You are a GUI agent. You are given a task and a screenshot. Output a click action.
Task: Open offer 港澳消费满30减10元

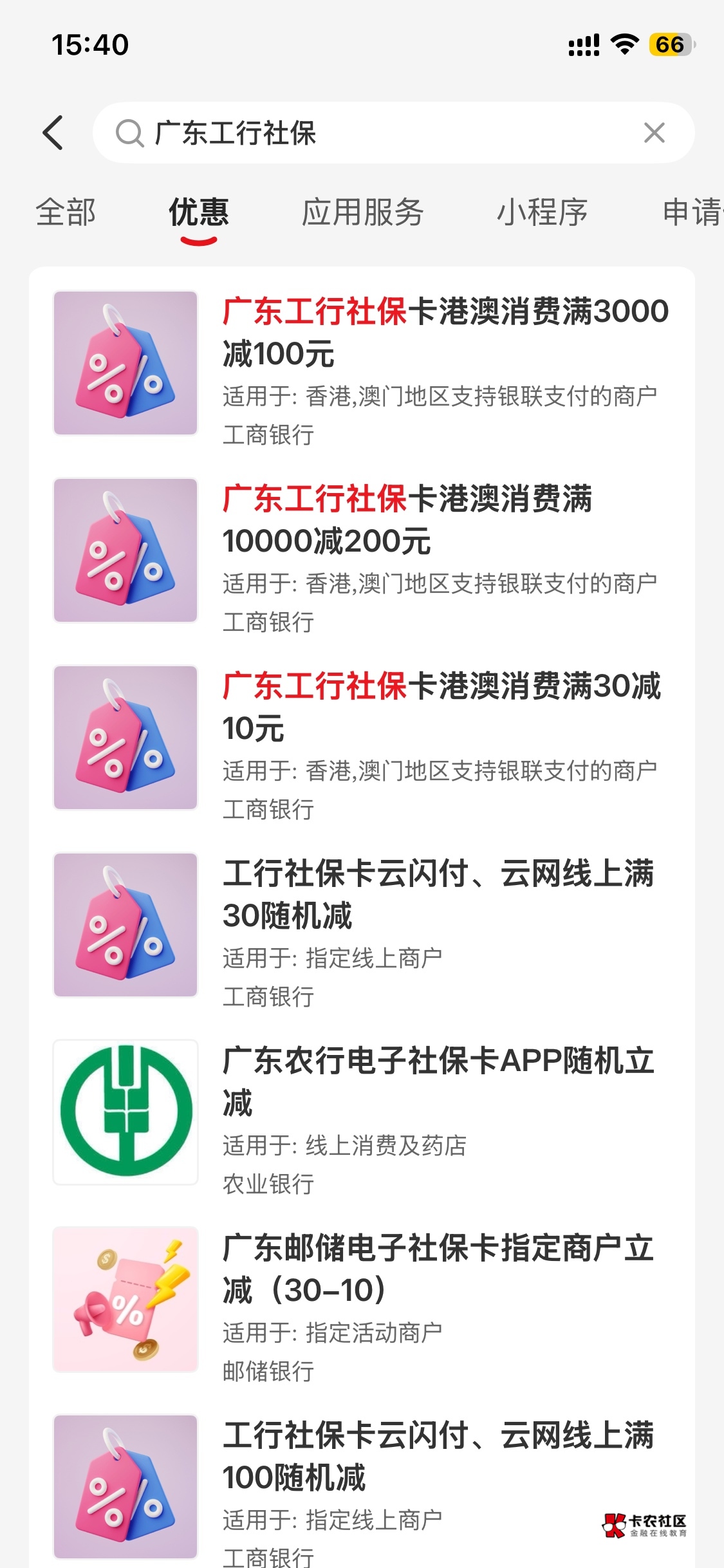pyautogui.click(x=362, y=738)
